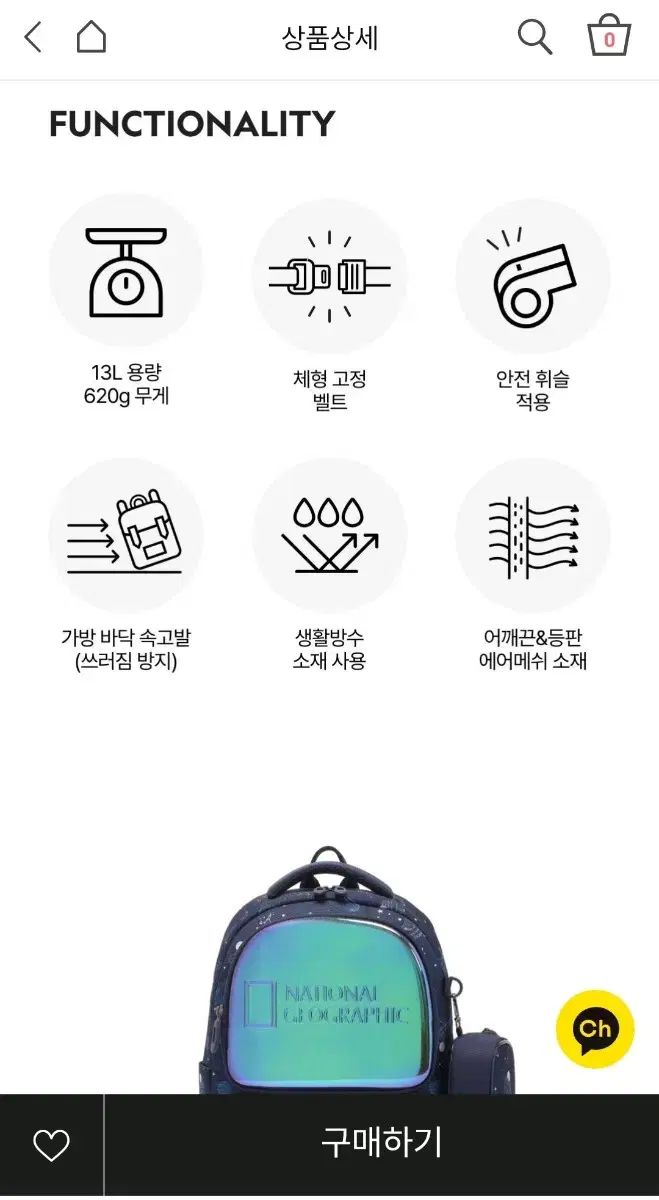659x1200 pixels.
Task: Open the search magnifier
Action: pos(535,38)
